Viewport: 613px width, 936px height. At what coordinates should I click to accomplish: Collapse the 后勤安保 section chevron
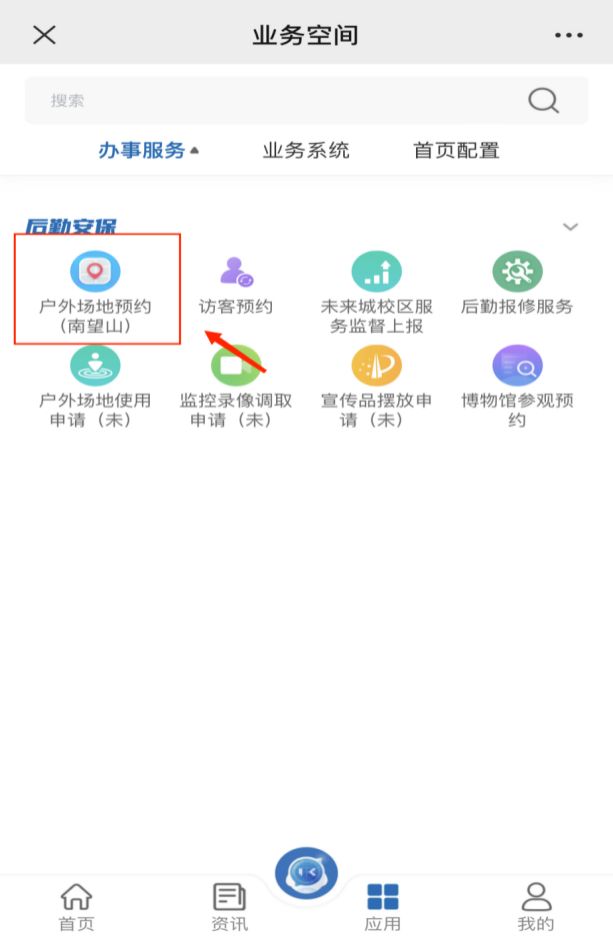[x=570, y=227]
